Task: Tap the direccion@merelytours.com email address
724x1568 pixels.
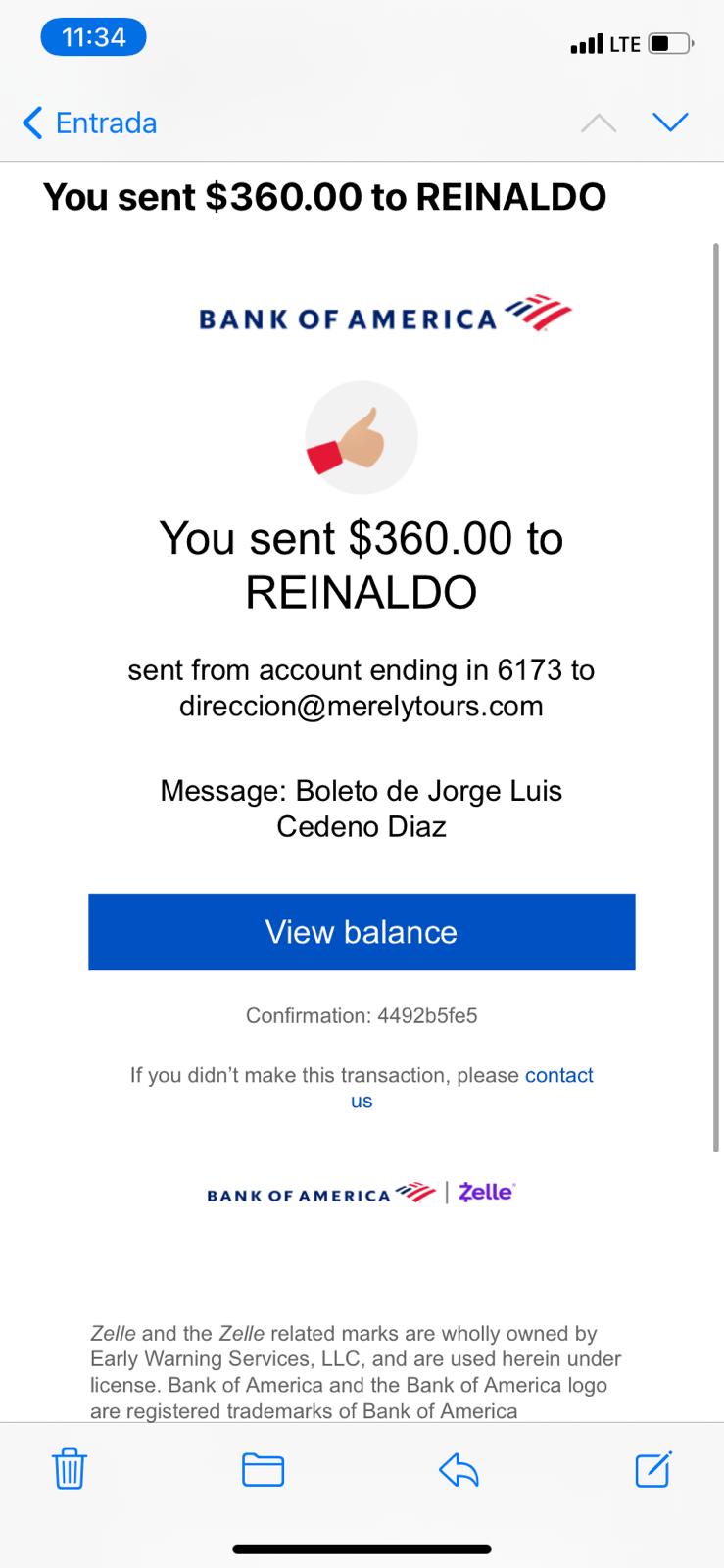Action: point(362,707)
